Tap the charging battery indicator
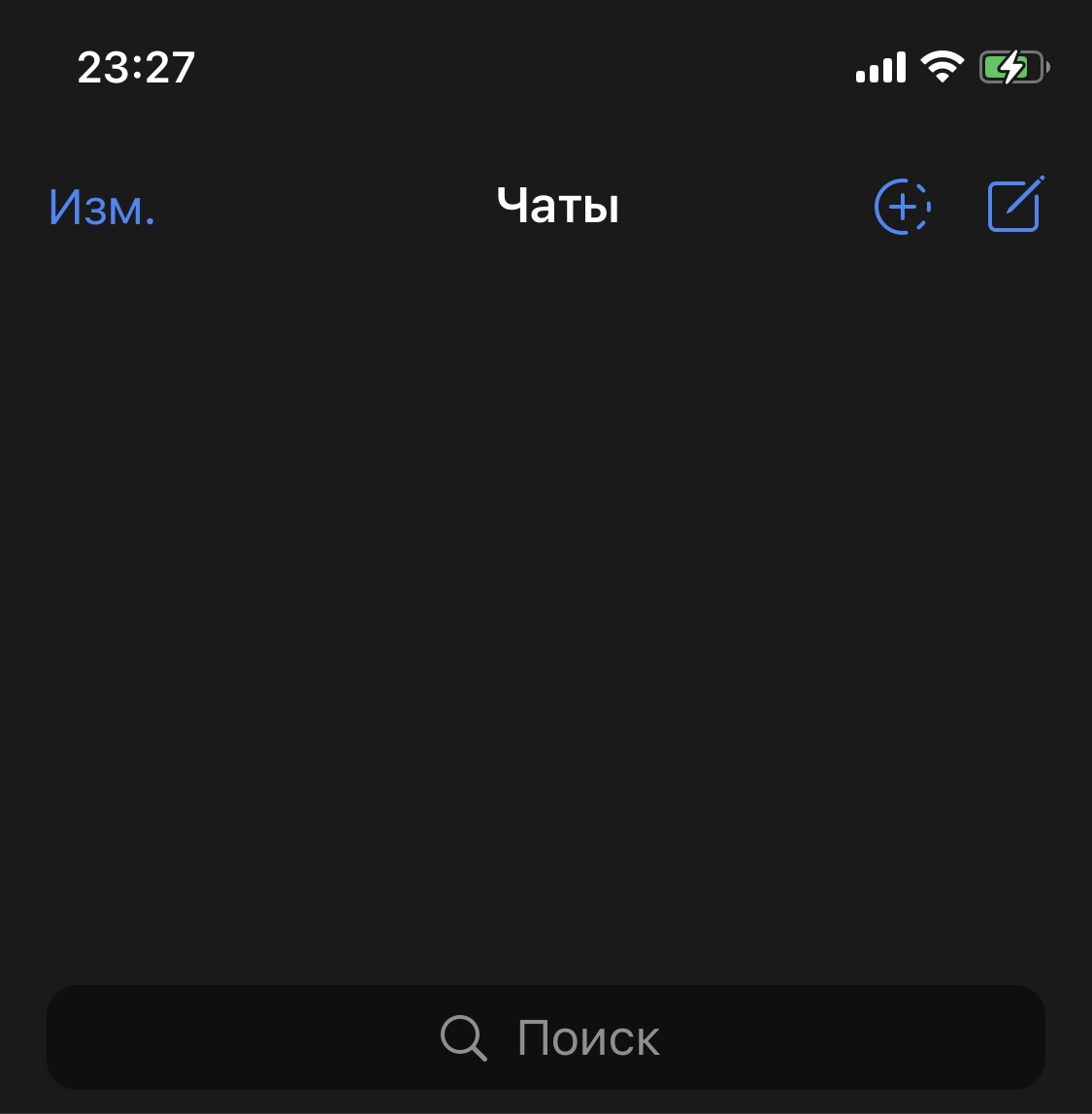 (x=1012, y=66)
